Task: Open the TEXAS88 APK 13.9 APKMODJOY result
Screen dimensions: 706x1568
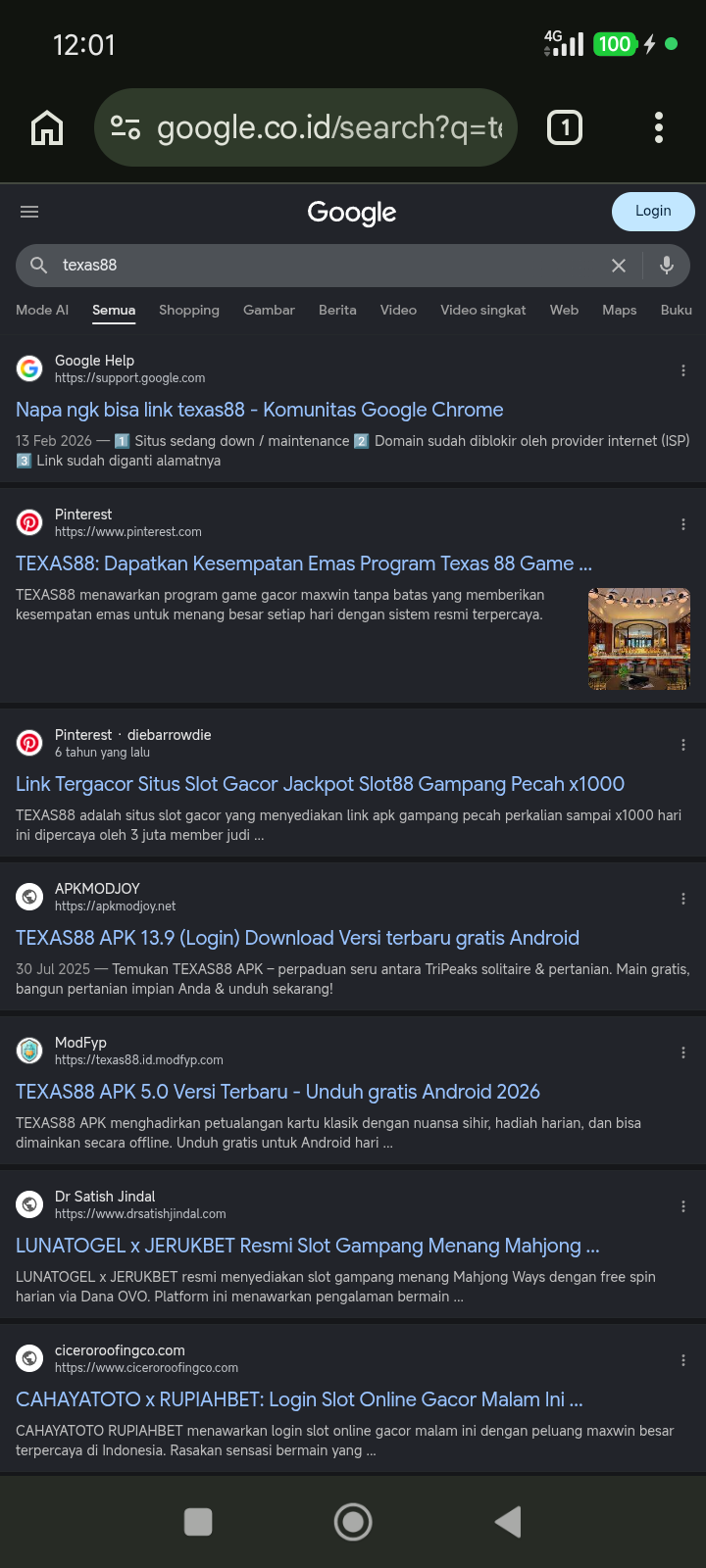Action: coord(297,938)
